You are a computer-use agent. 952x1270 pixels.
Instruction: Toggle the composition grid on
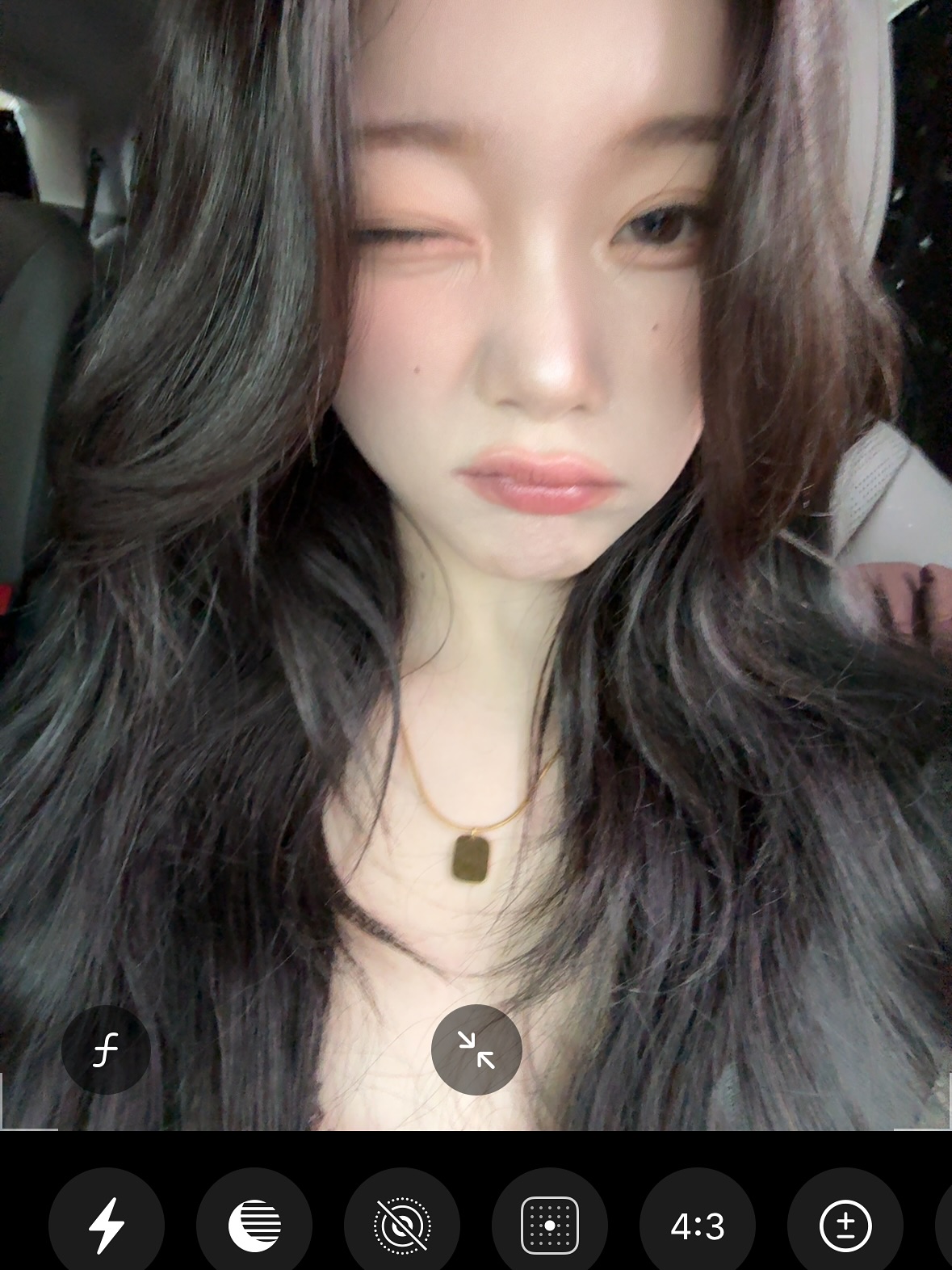548,1224
